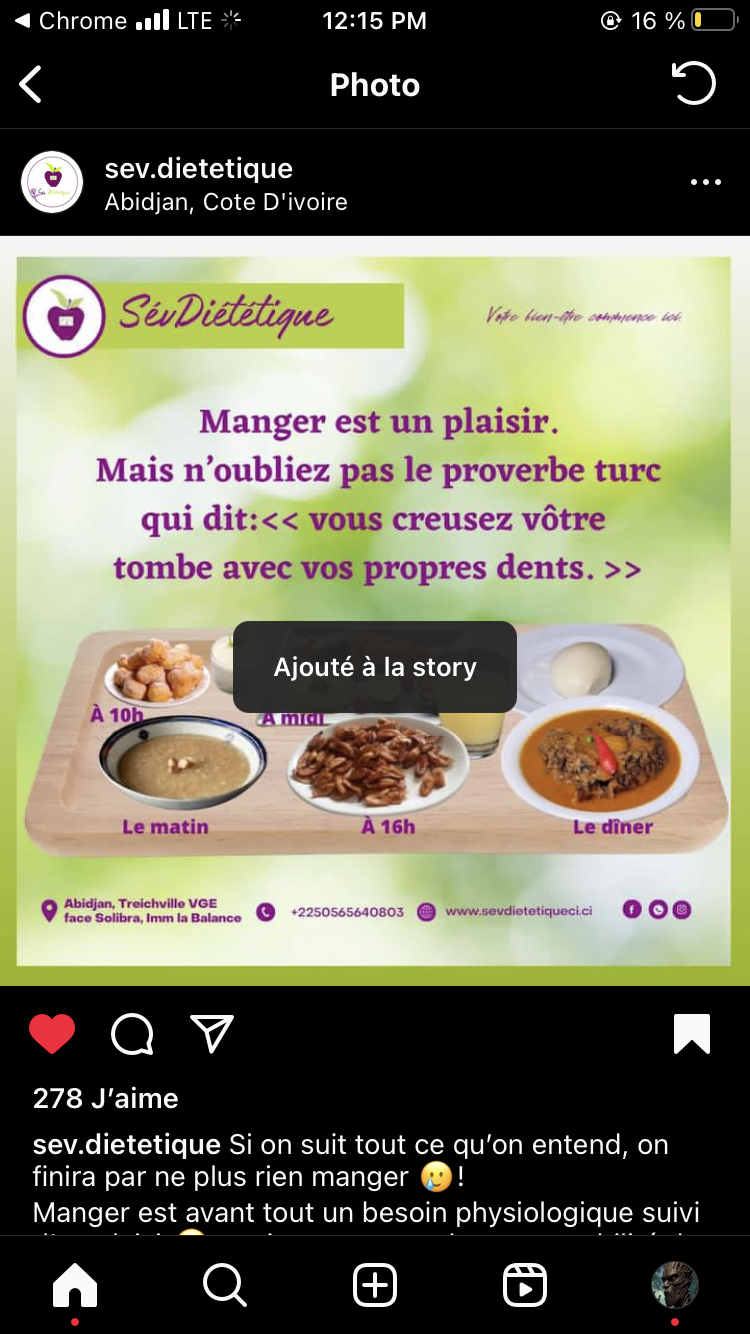Open sev.dietetique profile picture
Viewport: 750px width, 1334px height.
[x=52, y=182]
